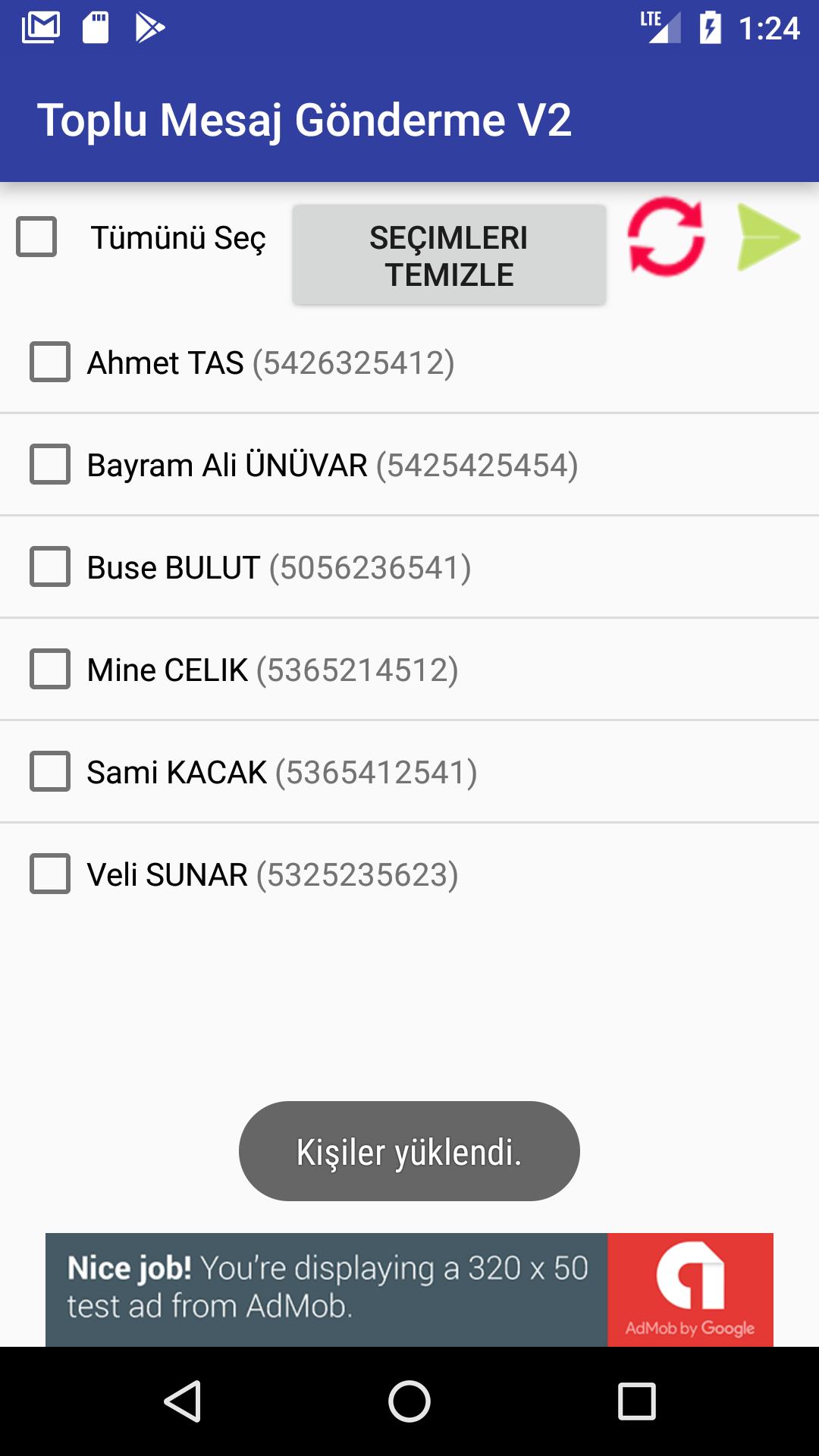Screen dimensions: 819x1456
Task: Select contact Ahmet TAS
Action: [50, 362]
